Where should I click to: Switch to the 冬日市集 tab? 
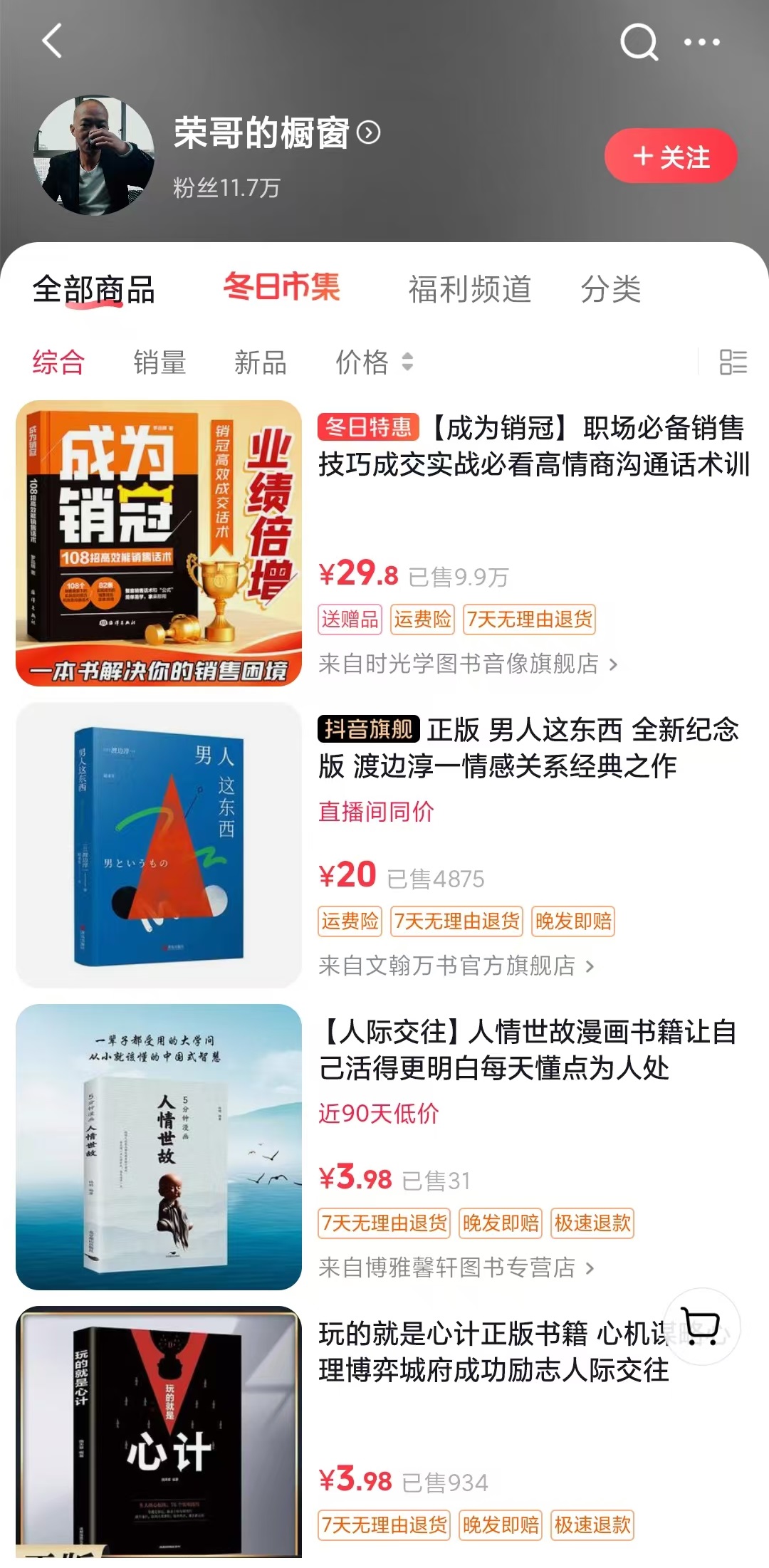point(281,288)
